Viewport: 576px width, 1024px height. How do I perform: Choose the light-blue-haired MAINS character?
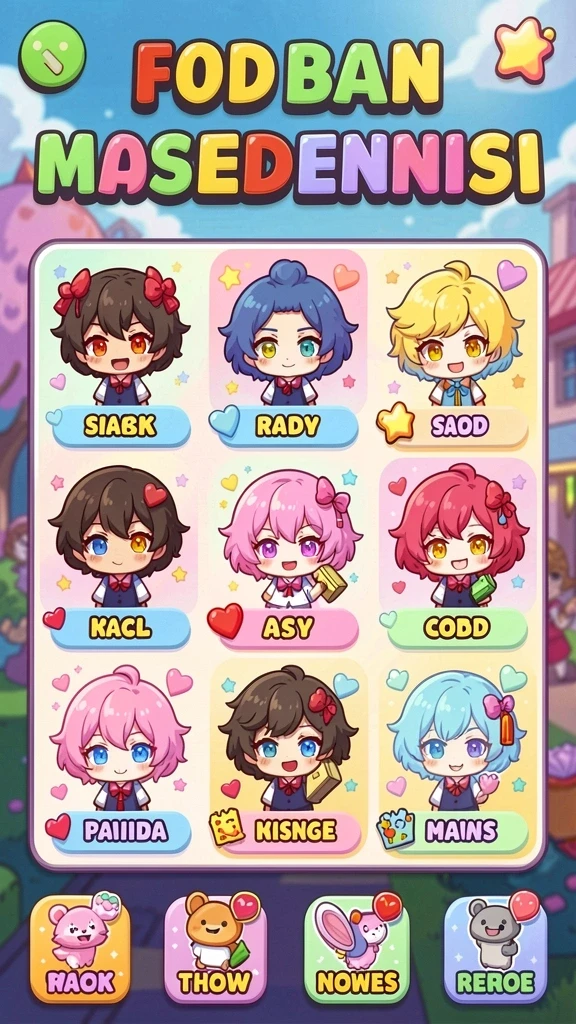(457, 761)
